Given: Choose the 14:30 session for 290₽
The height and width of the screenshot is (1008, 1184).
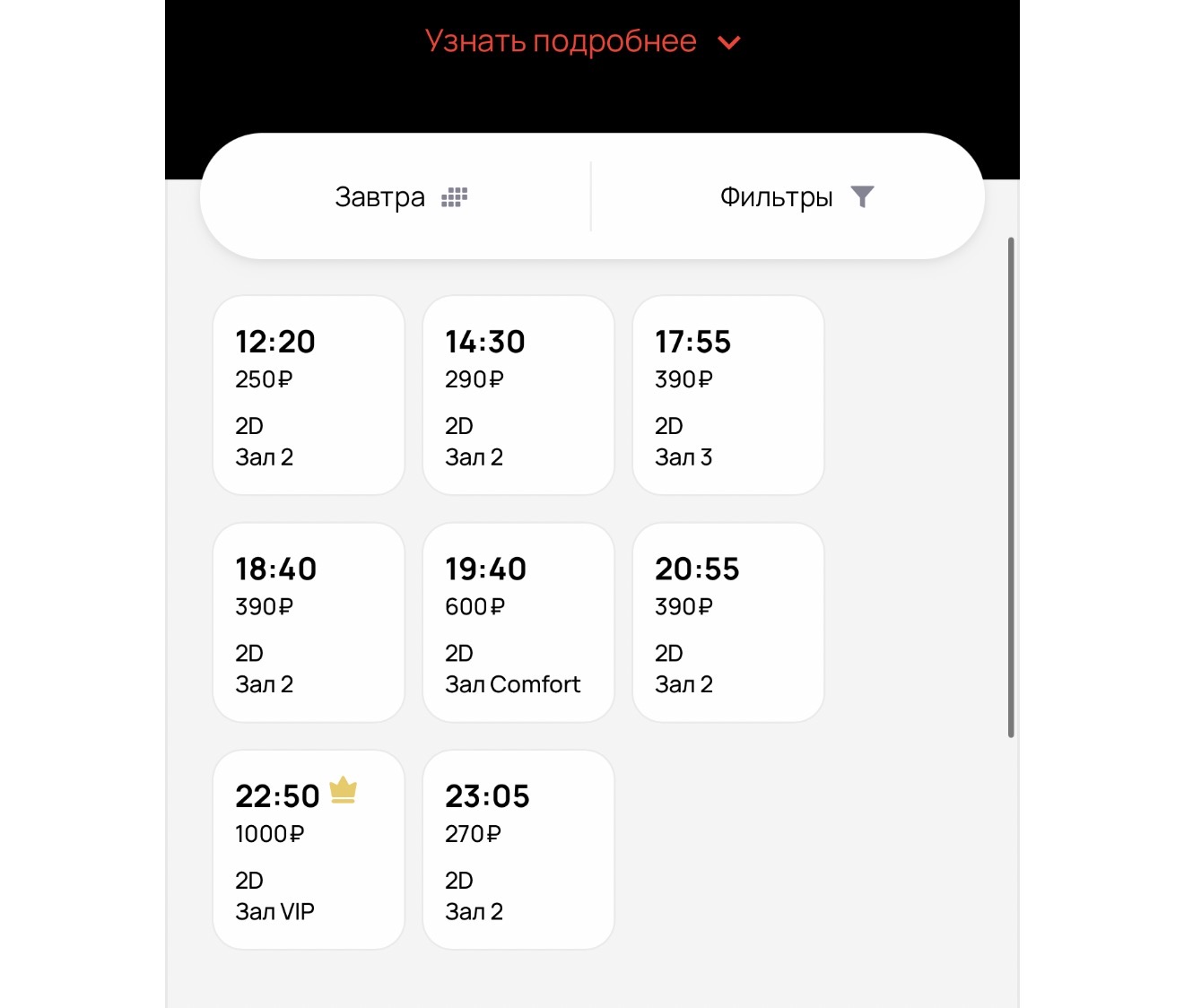Looking at the screenshot, I should (x=518, y=395).
